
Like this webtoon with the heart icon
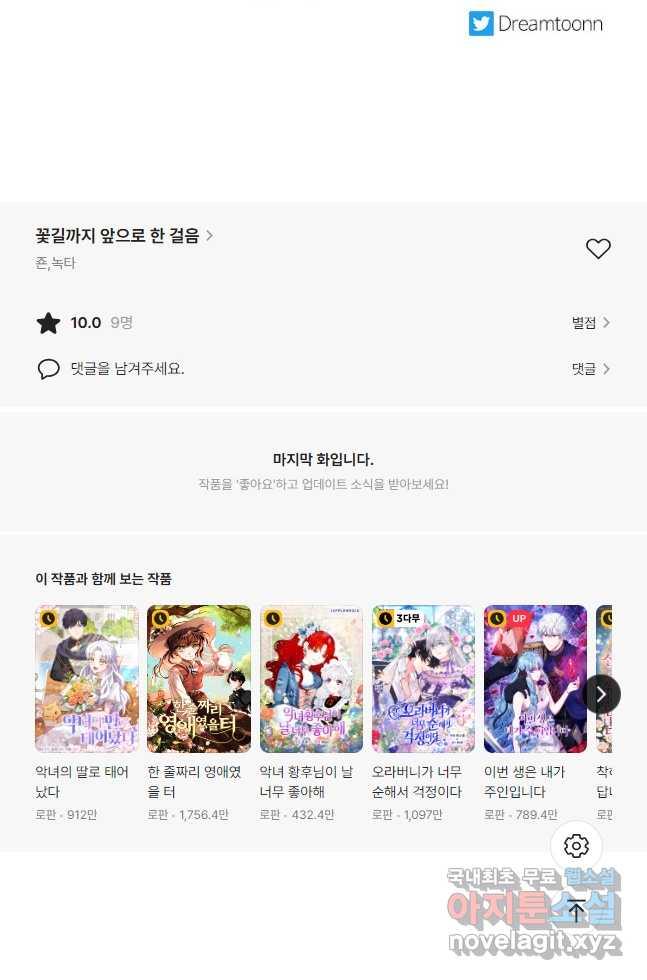598,249
